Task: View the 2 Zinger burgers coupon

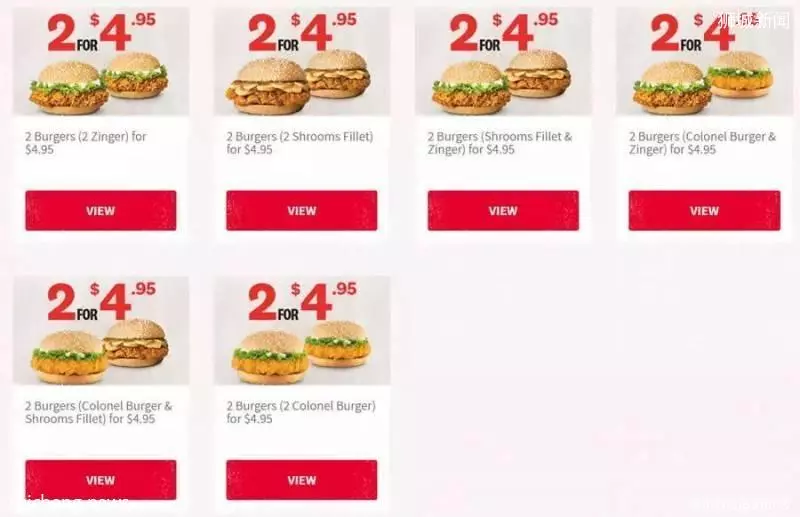Action: [100, 211]
